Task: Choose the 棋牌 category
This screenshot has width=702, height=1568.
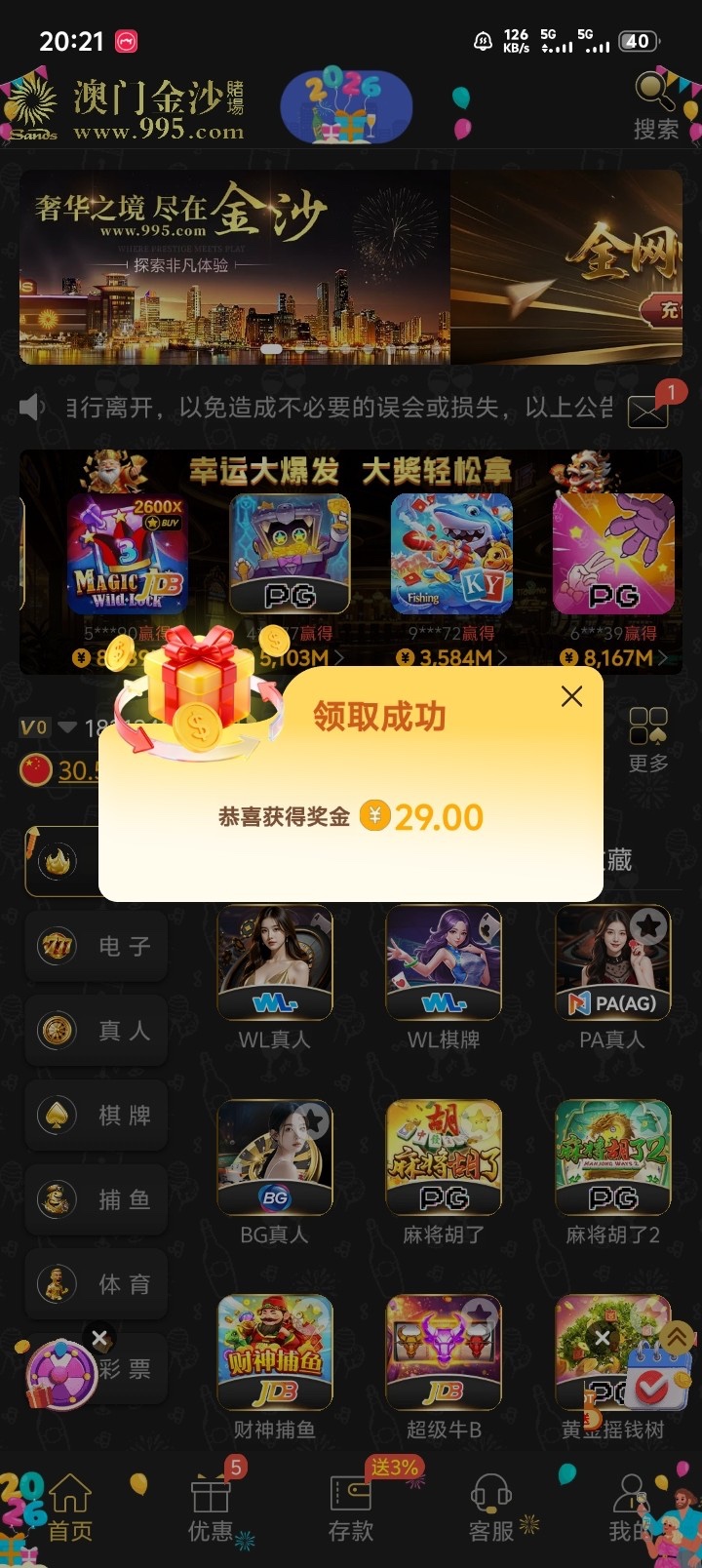Action: [97, 1115]
